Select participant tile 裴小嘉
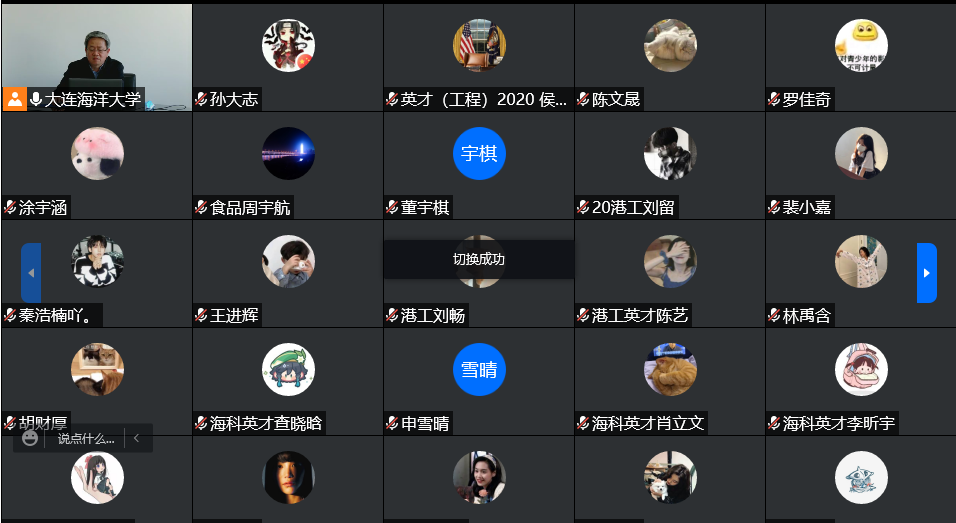956x523 pixels. coord(861,163)
